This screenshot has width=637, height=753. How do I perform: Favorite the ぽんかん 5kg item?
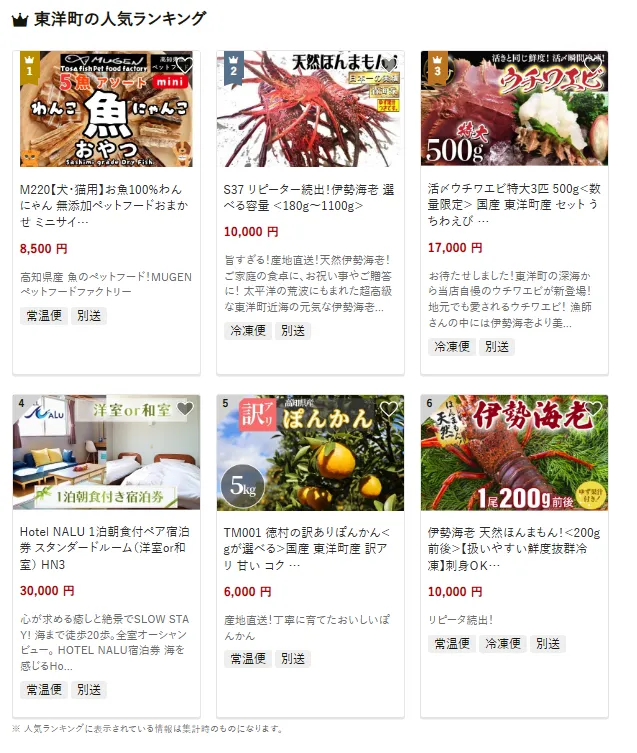click(389, 409)
